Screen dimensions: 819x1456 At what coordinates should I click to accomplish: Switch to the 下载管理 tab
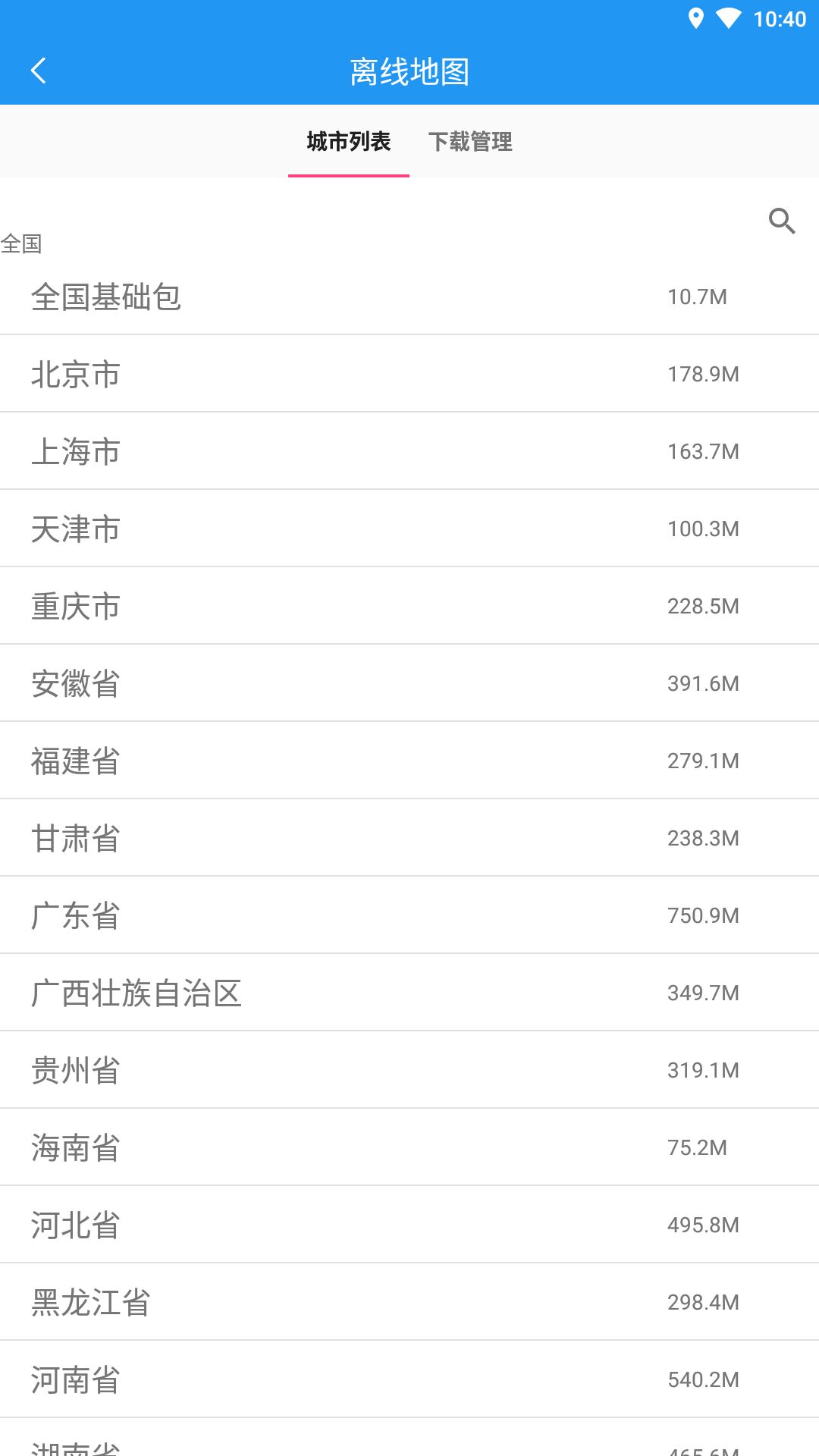pos(470,142)
